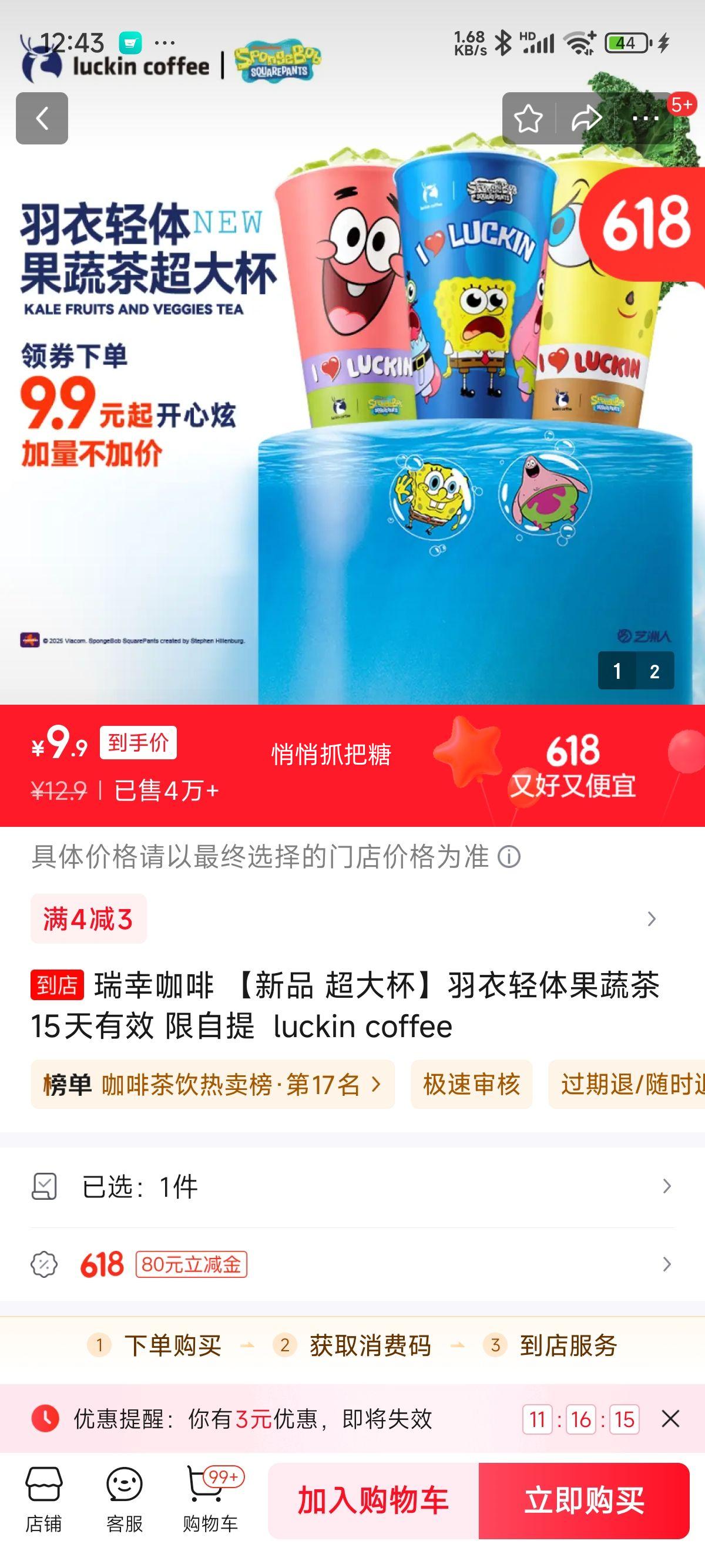Open the 满4减3 coupon row

pos(352,918)
